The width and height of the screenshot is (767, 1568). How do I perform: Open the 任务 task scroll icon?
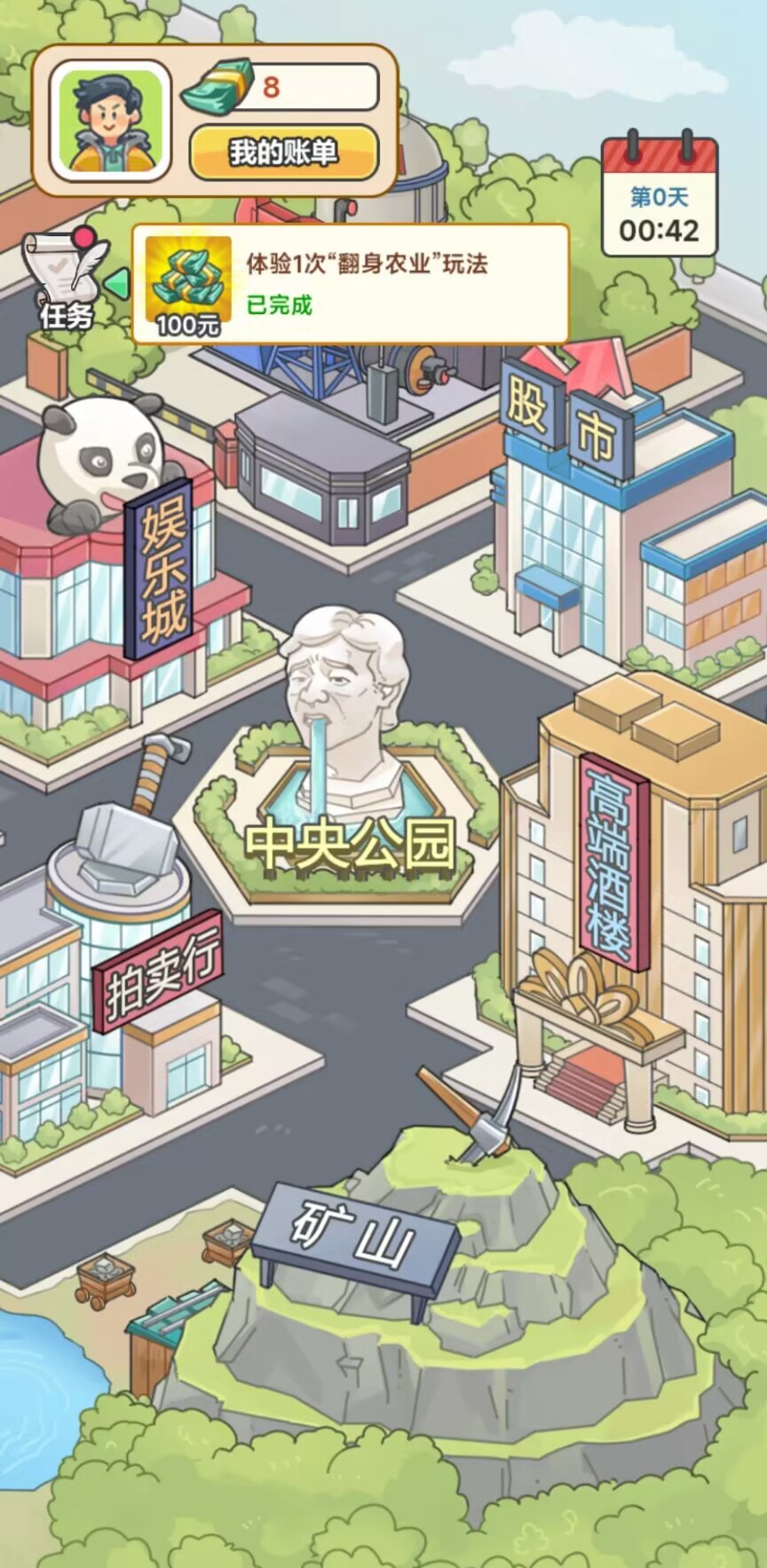pos(62,280)
